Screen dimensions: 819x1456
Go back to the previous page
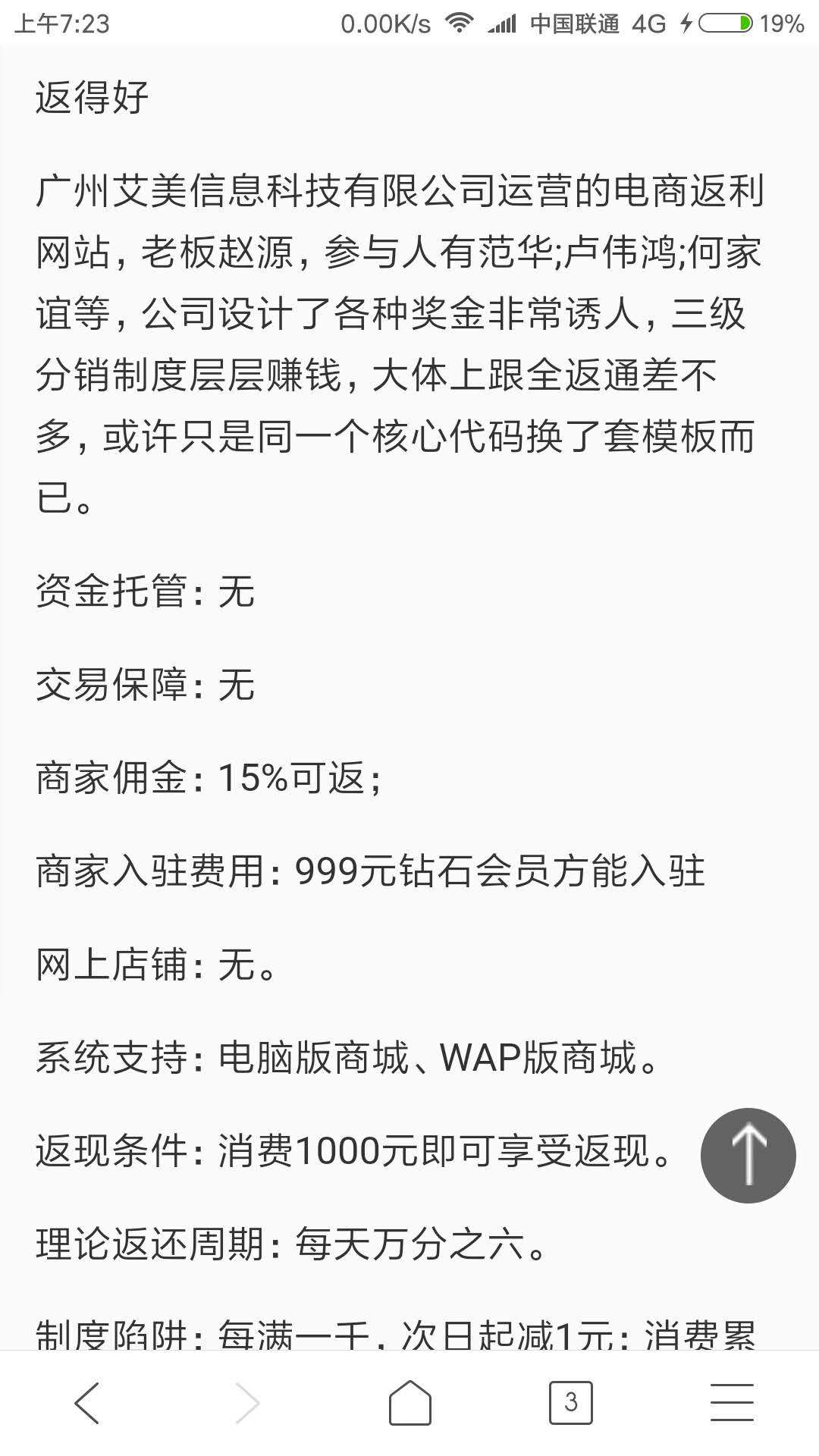tap(87, 1402)
